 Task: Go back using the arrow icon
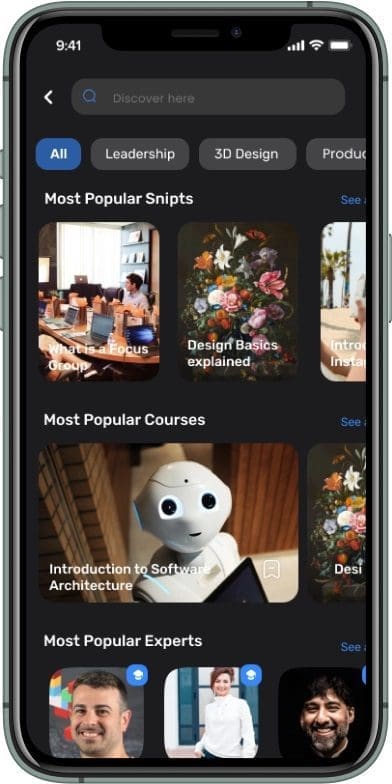pyautogui.click(x=48, y=97)
